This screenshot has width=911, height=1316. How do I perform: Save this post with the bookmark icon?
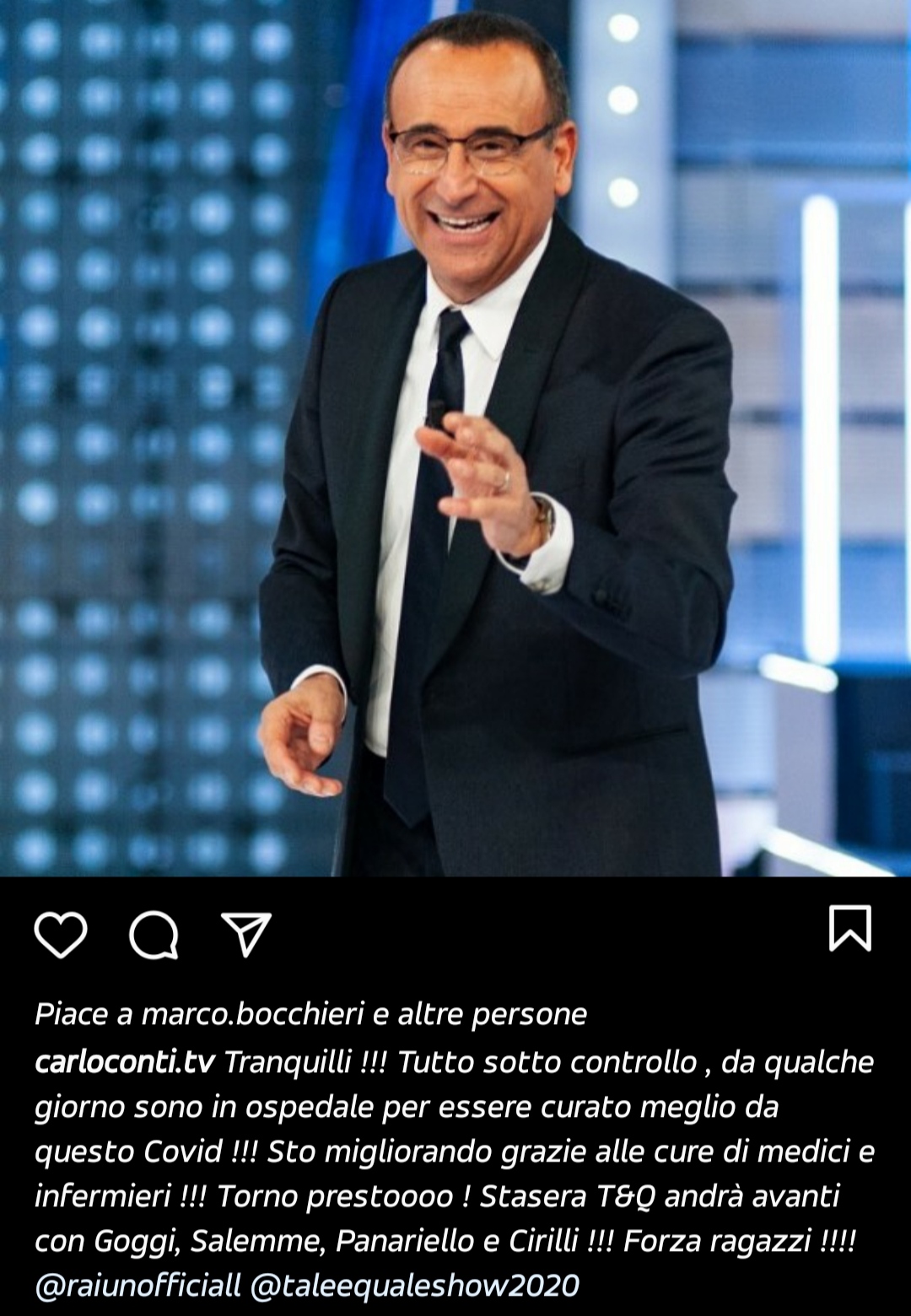pyautogui.click(x=849, y=928)
